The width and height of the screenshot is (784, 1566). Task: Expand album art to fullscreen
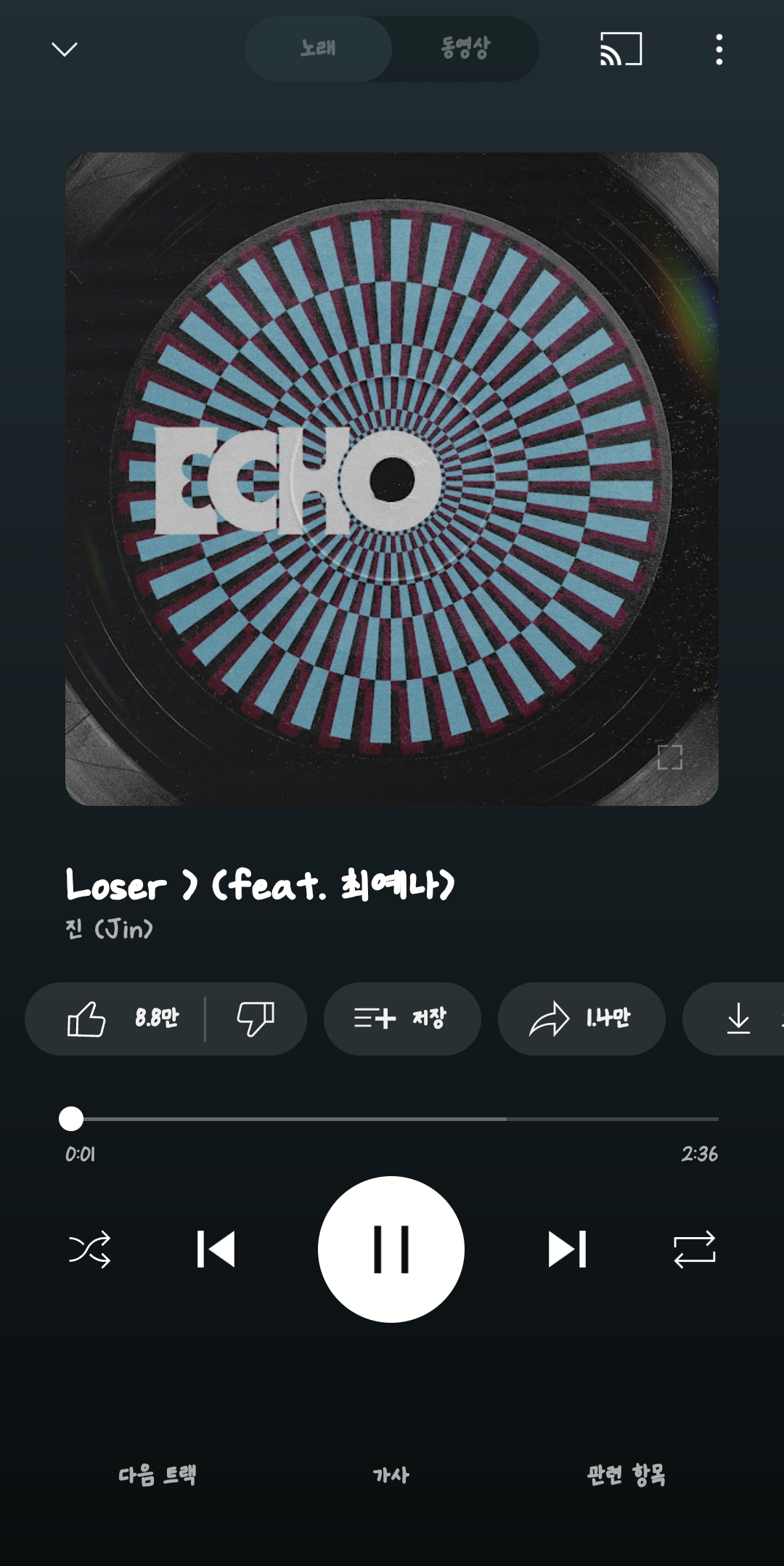(669, 757)
